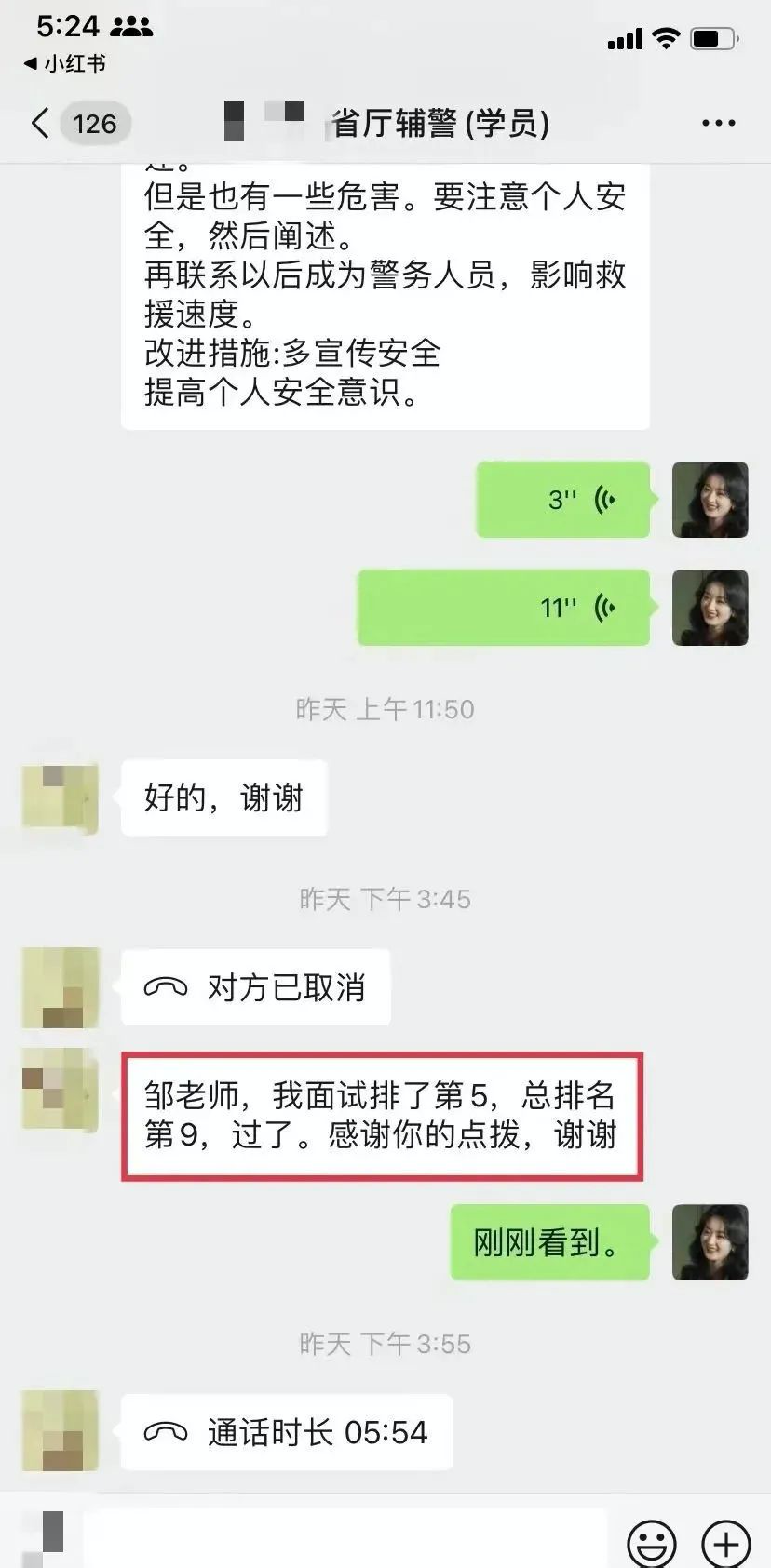The height and width of the screenshot is (1568, 771).
Task: Tap the 通话时长 05:54 call record
Action: point(286,1432)
